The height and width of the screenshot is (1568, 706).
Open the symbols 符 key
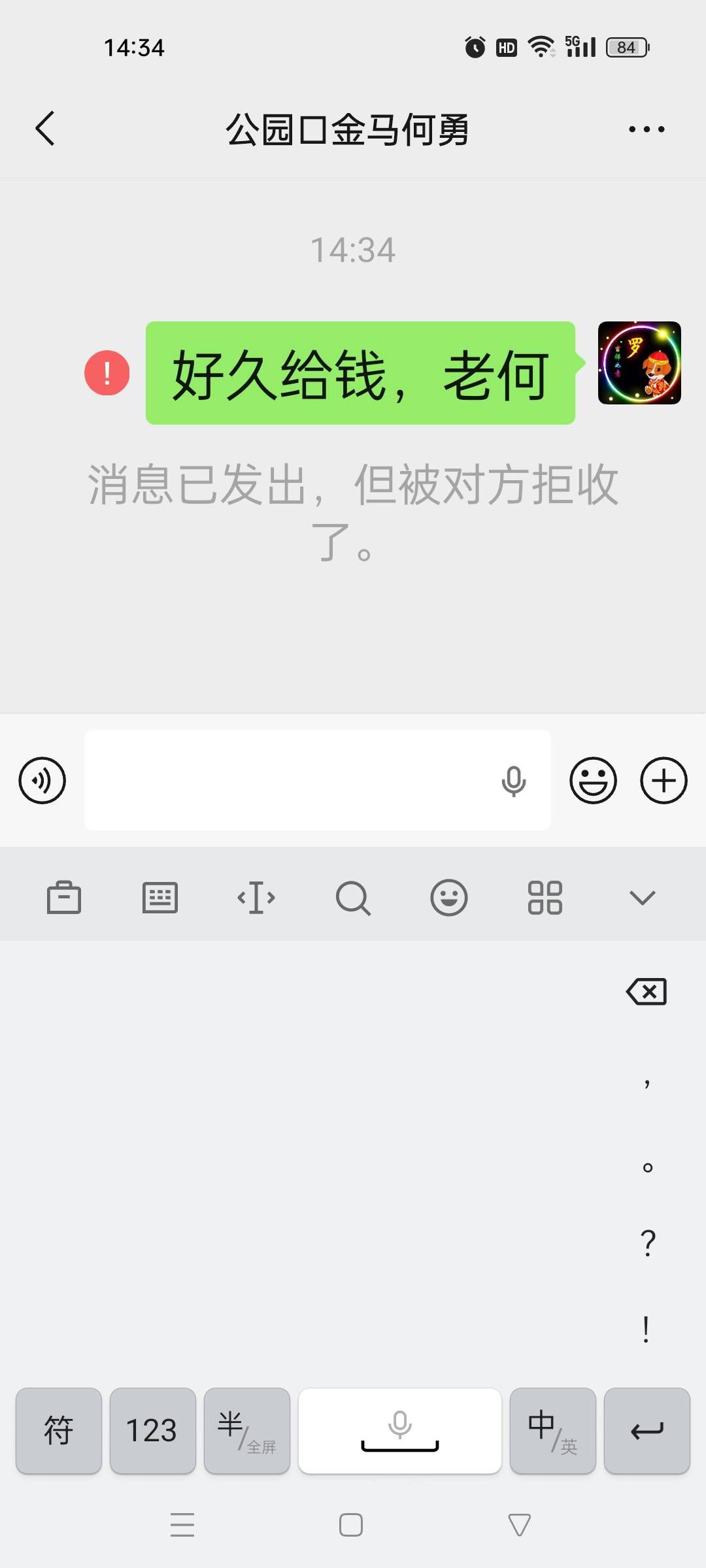(59, 1430)
